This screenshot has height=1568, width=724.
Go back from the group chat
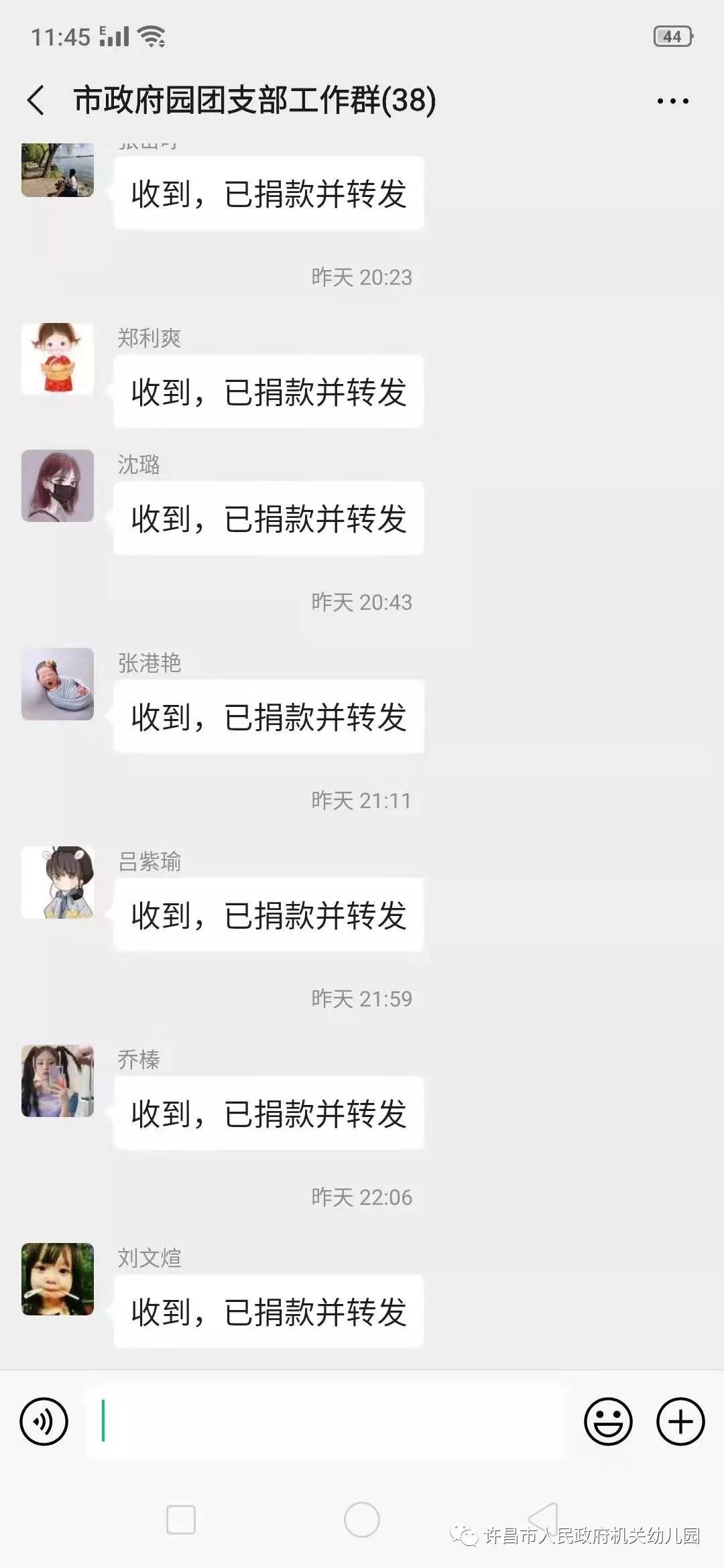tap(36, 101)
